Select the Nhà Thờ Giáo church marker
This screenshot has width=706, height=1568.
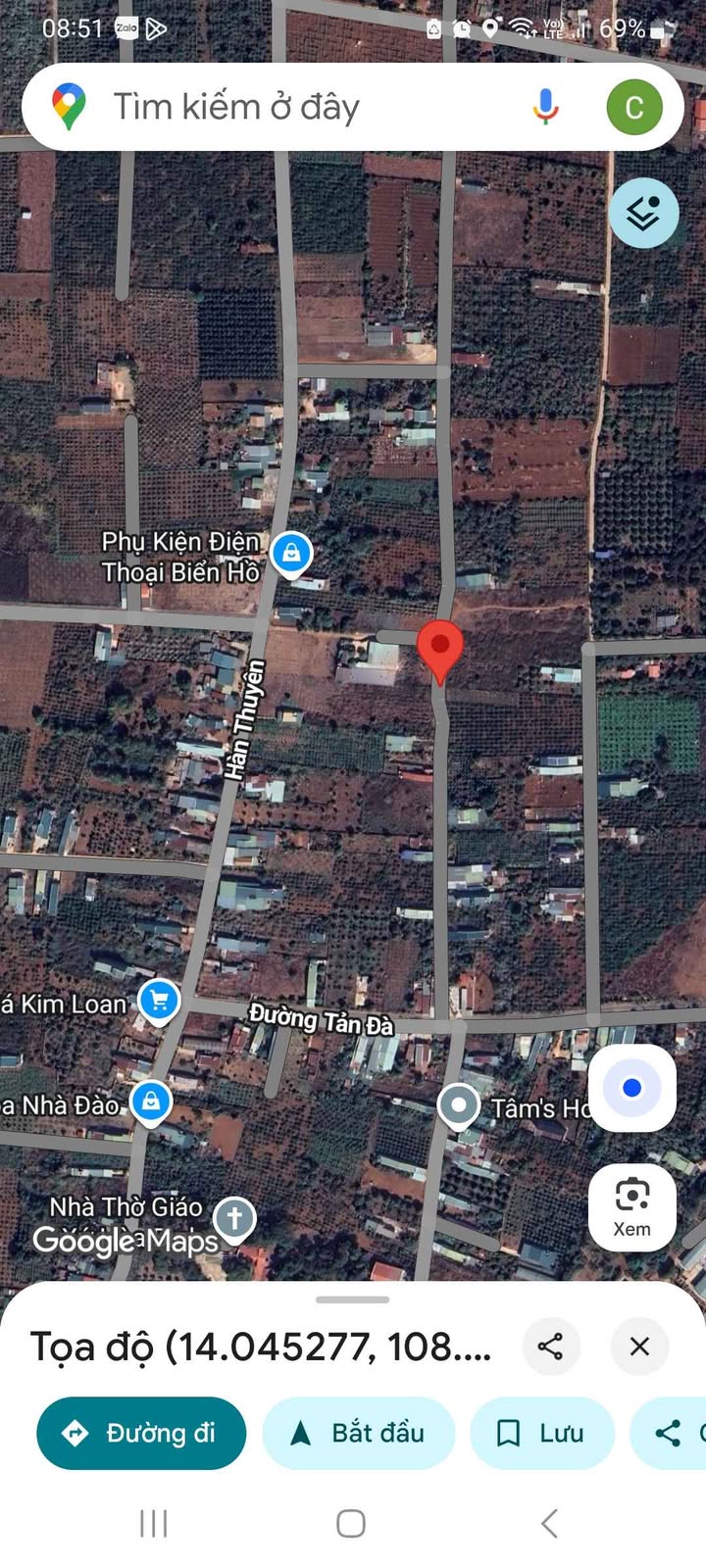pyautogui.click(x=234, y=1219)
